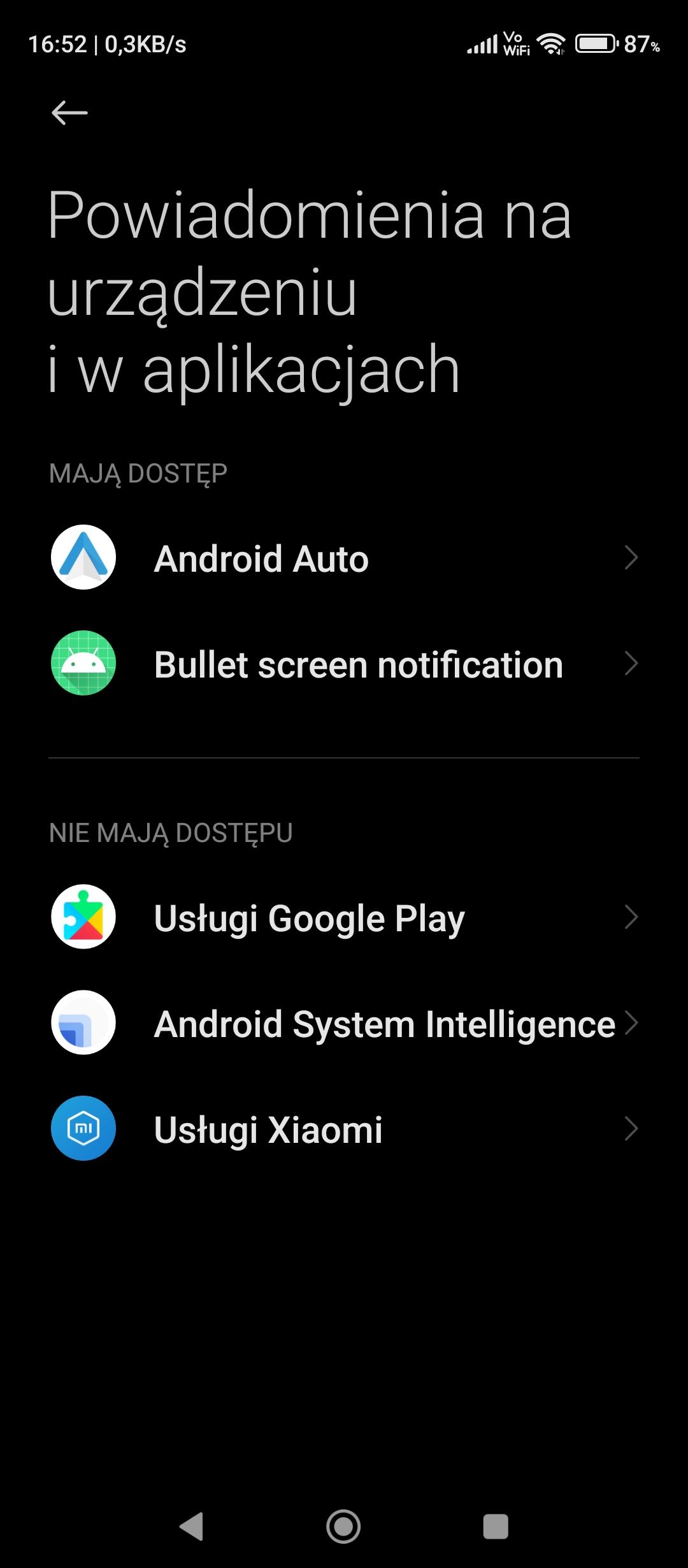Tap Usługi Xiaomi in the list
This screenshot has width=688, height=1568.
(344, 1129)
